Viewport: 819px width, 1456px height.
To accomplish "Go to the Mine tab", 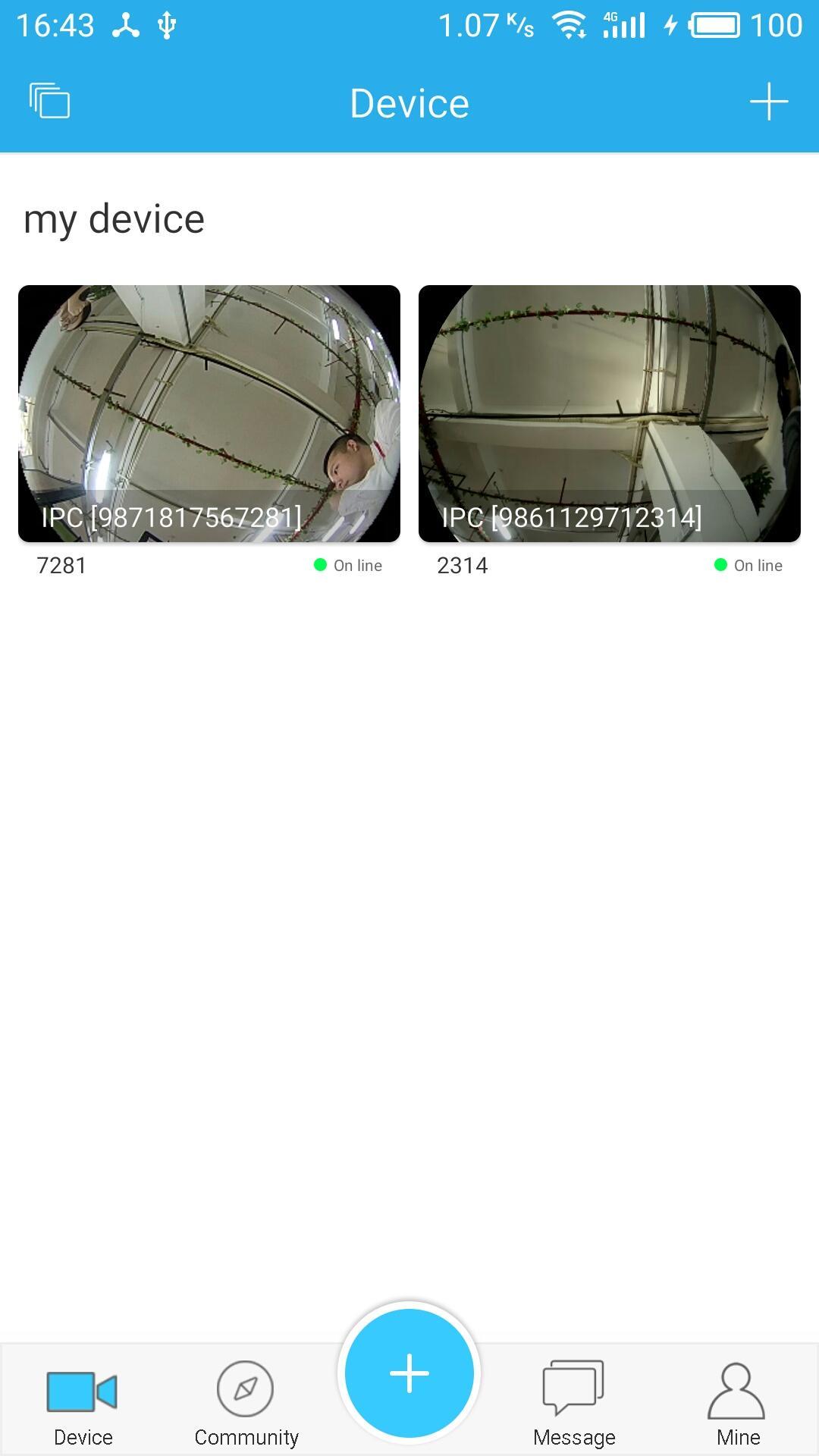I will [x=737, y=1404].
